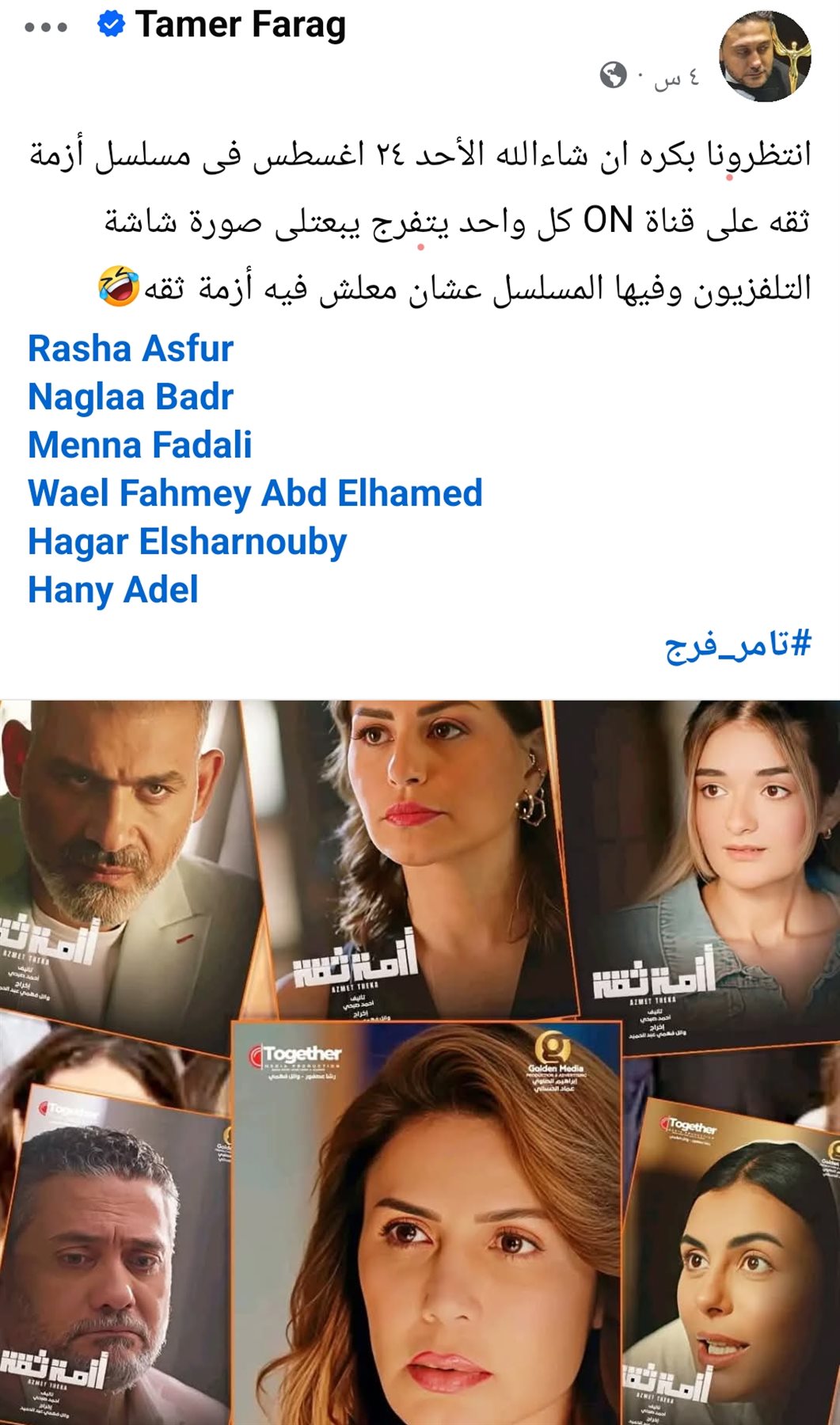This screenshot has height=1425, width=840.
Task: Go to Hany Adel's profile
Action: click(113, 591)
